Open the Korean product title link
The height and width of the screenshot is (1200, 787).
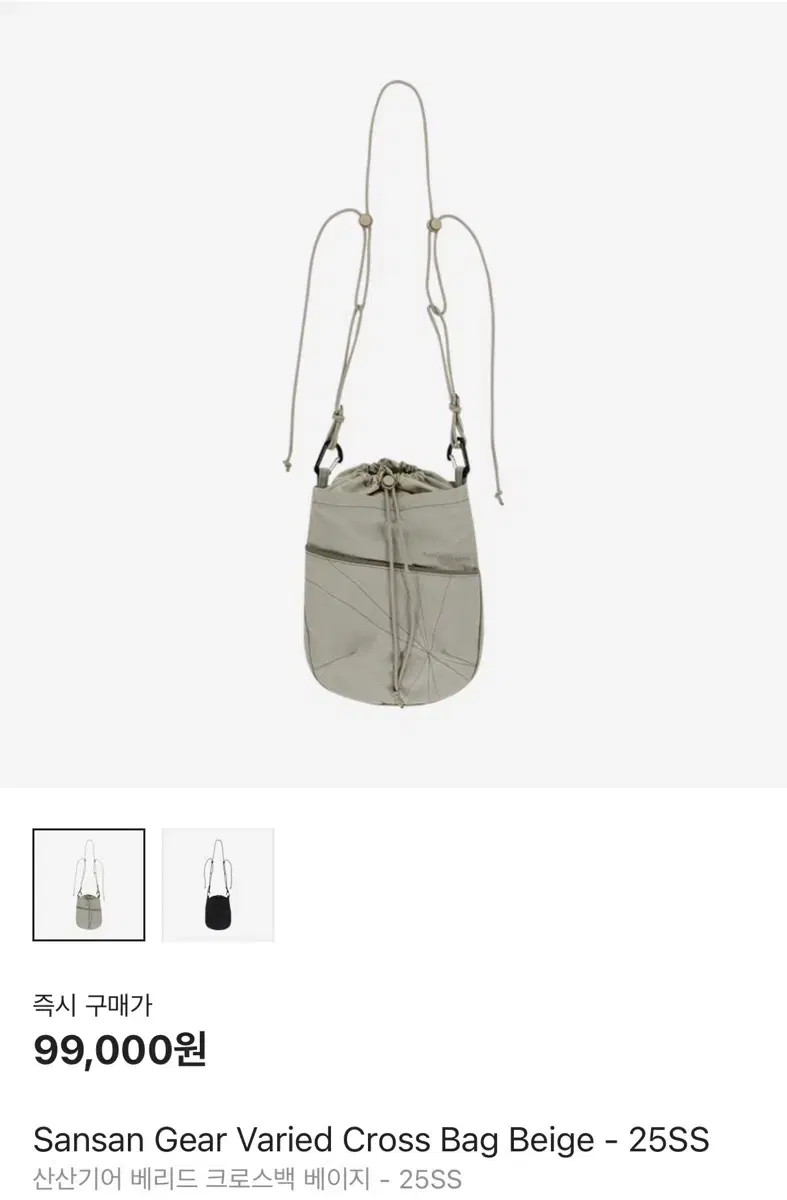point(245,1177)
